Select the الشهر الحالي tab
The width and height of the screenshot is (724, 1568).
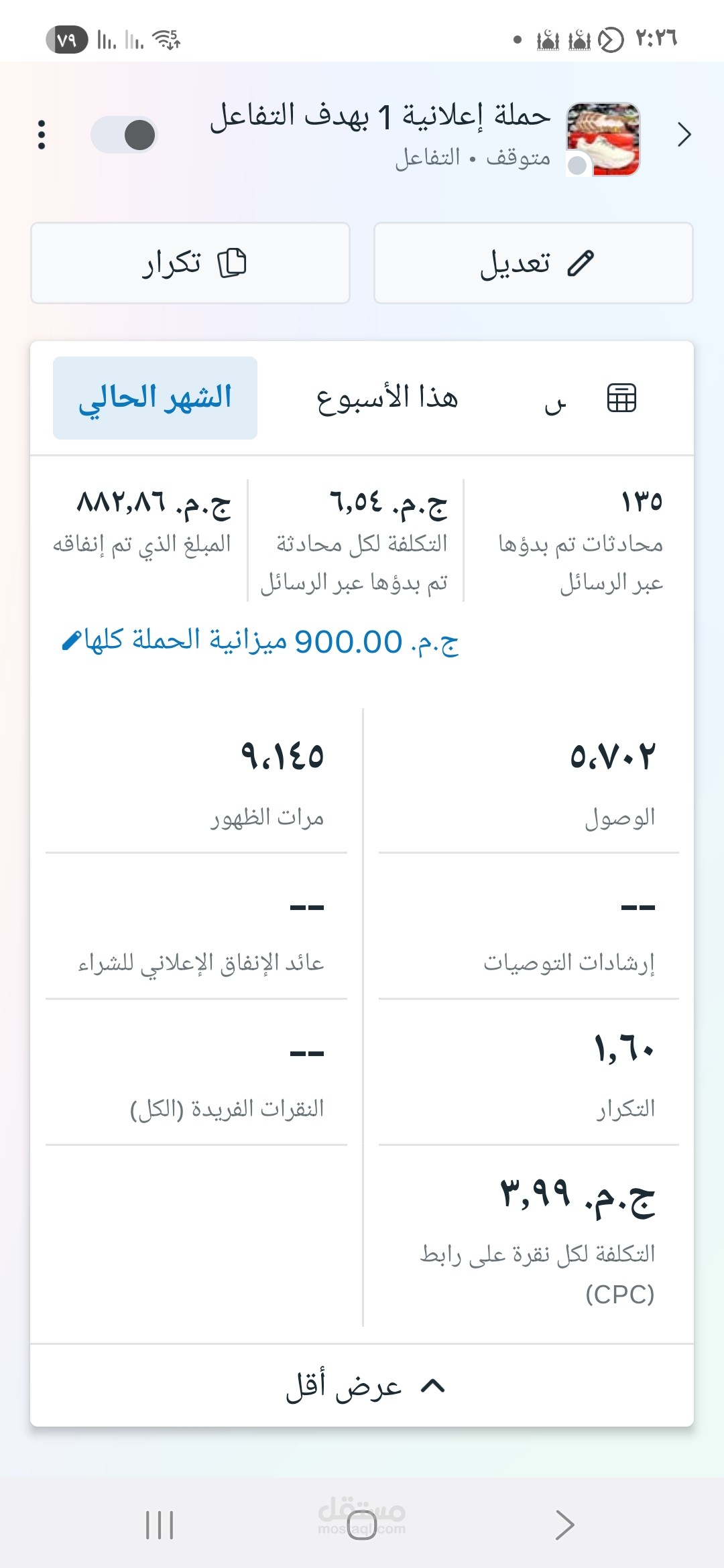(156, 398)
